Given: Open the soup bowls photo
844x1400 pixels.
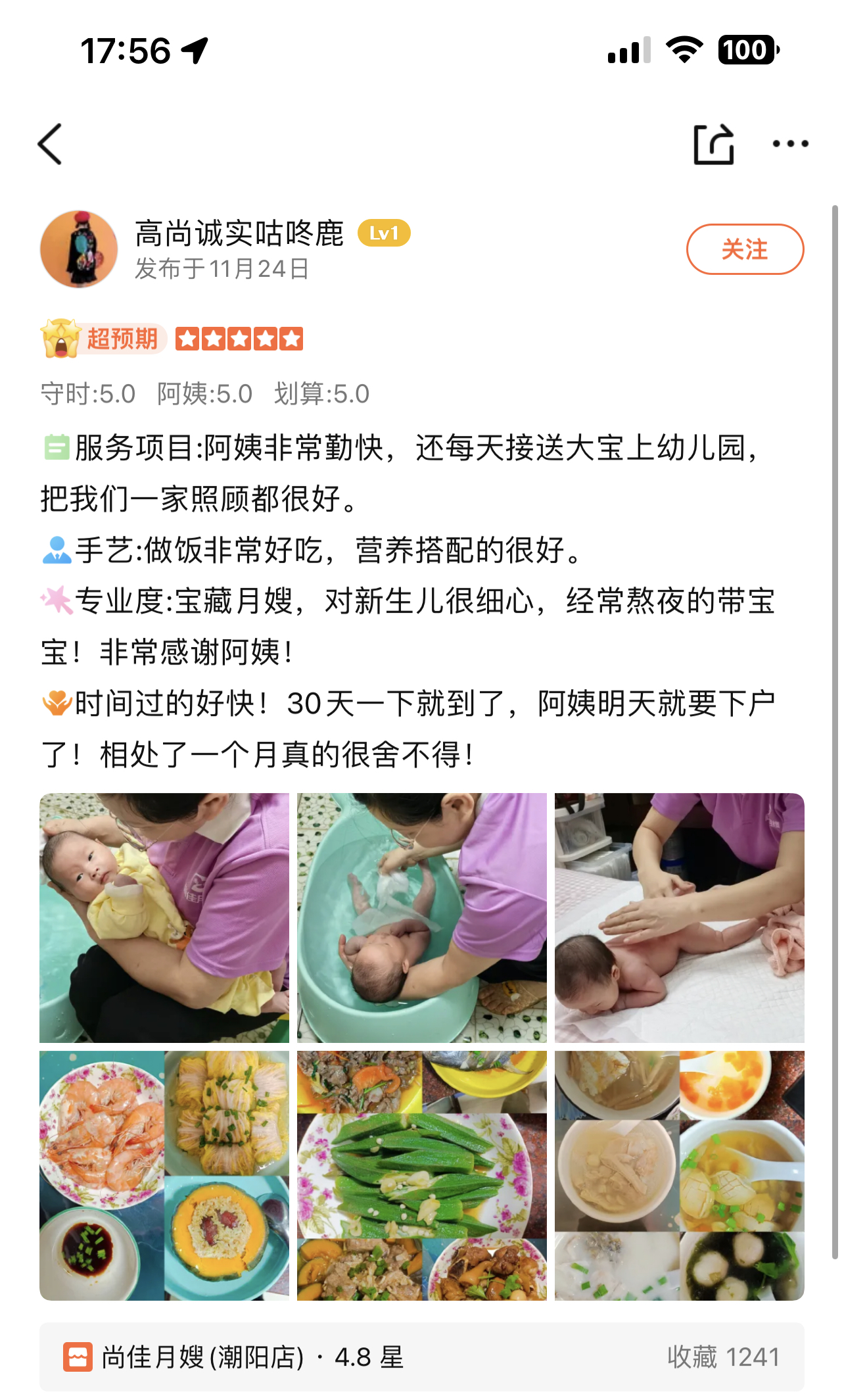Looking at the screenshot, I should coord(679,1175).
